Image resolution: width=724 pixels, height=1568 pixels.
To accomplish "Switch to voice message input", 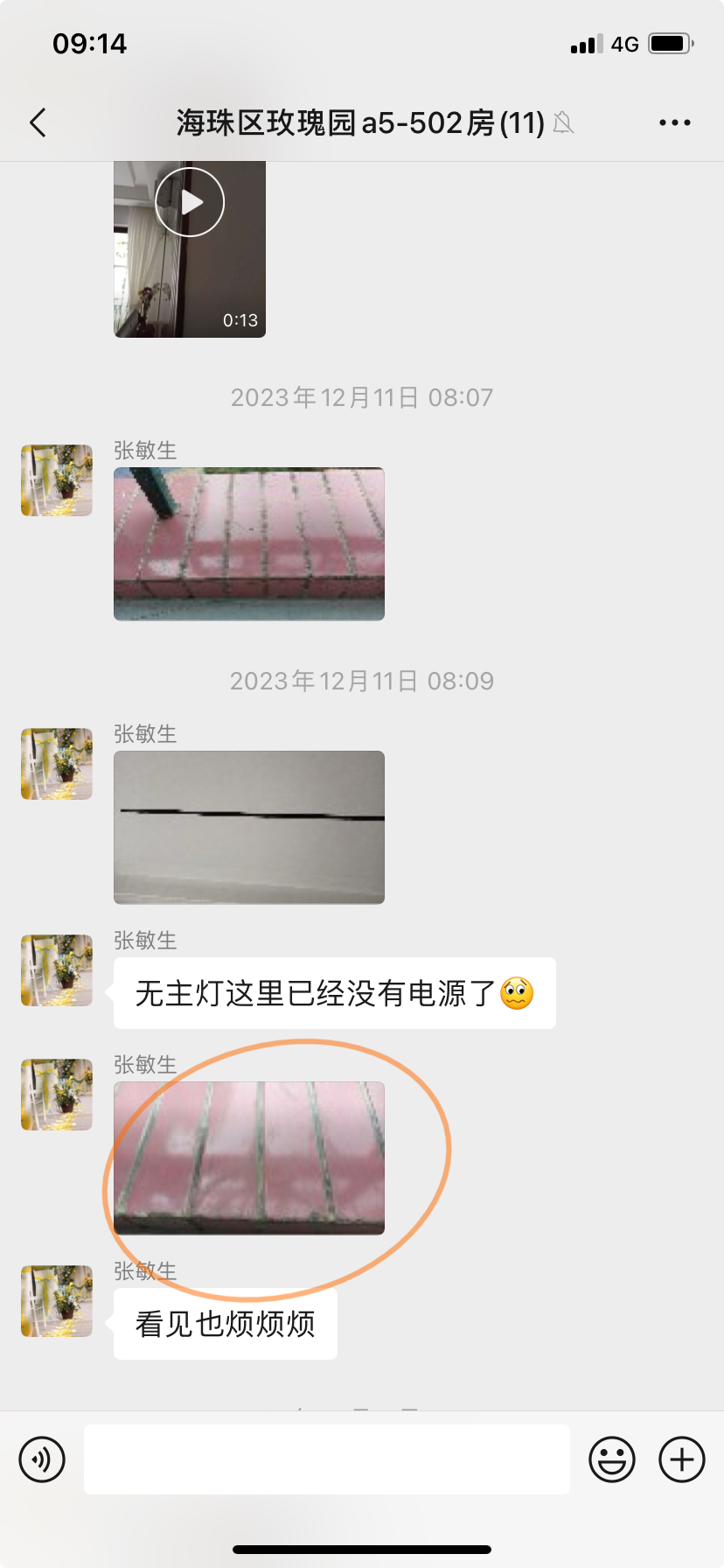I will click(42, 1459).
